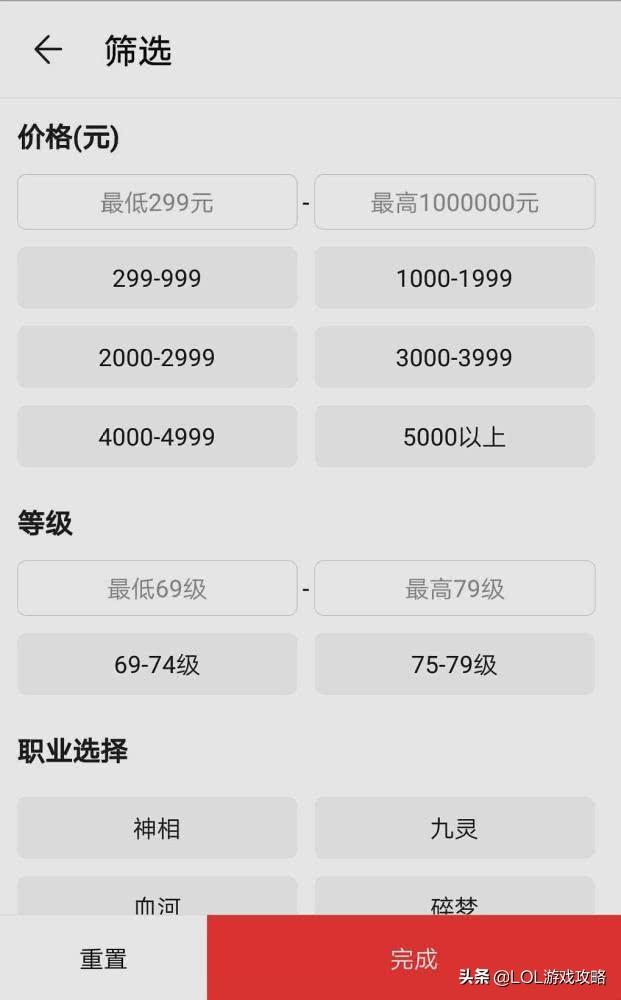Image resolution: width=621 pixels, height=1000 pixels.
Task: Tap the maximum price field 最高1000000元
Action: 455,203
